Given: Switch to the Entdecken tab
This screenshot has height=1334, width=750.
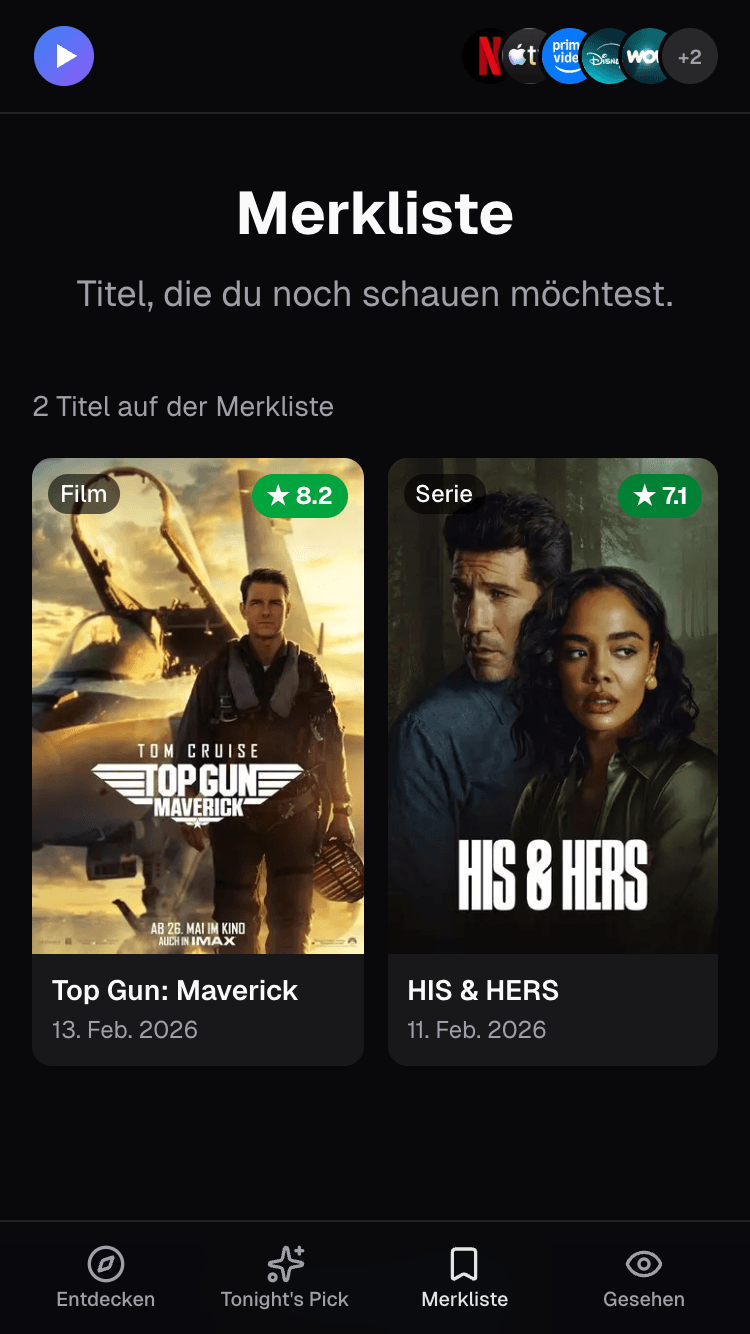Looking at the screenshot, I should [106, 1278].
